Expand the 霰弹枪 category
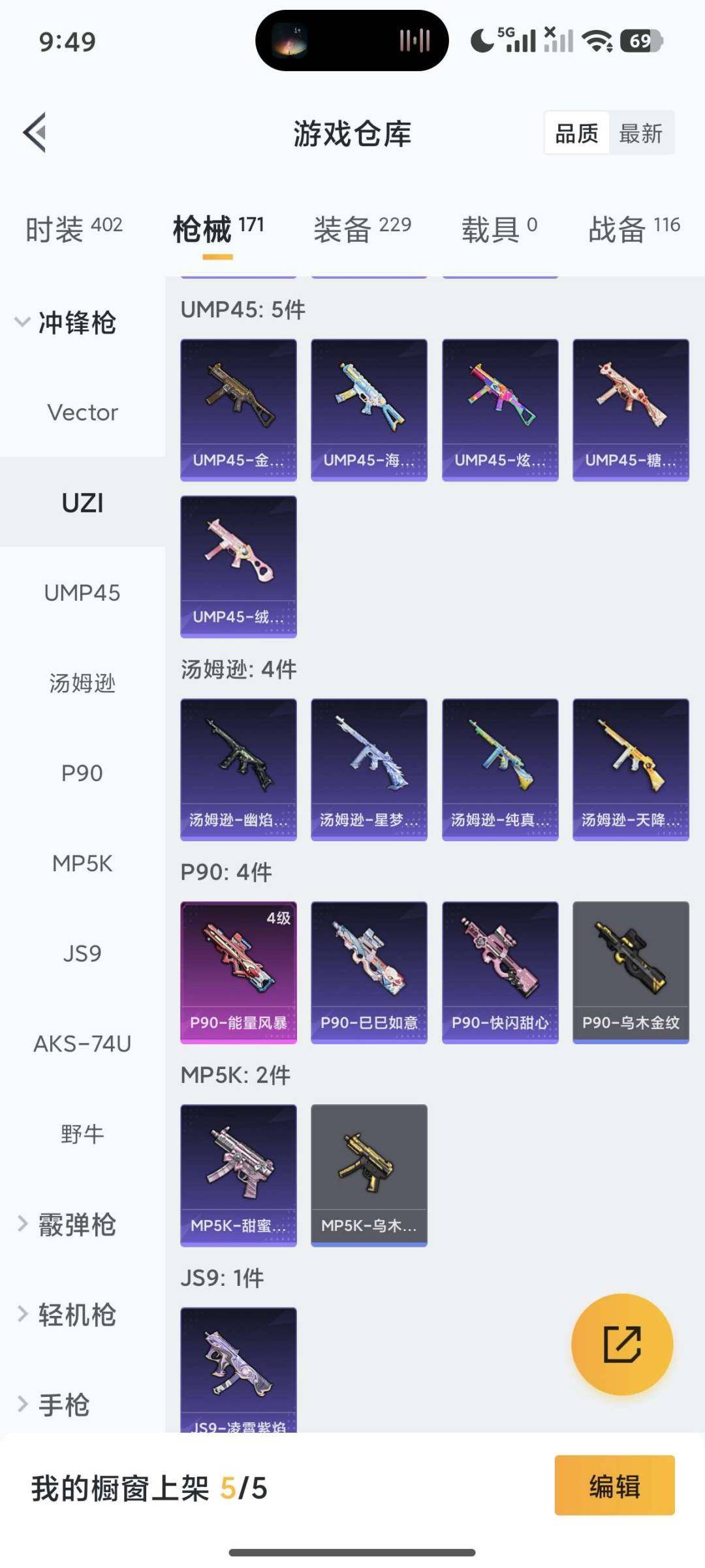 pos(68,1224)
